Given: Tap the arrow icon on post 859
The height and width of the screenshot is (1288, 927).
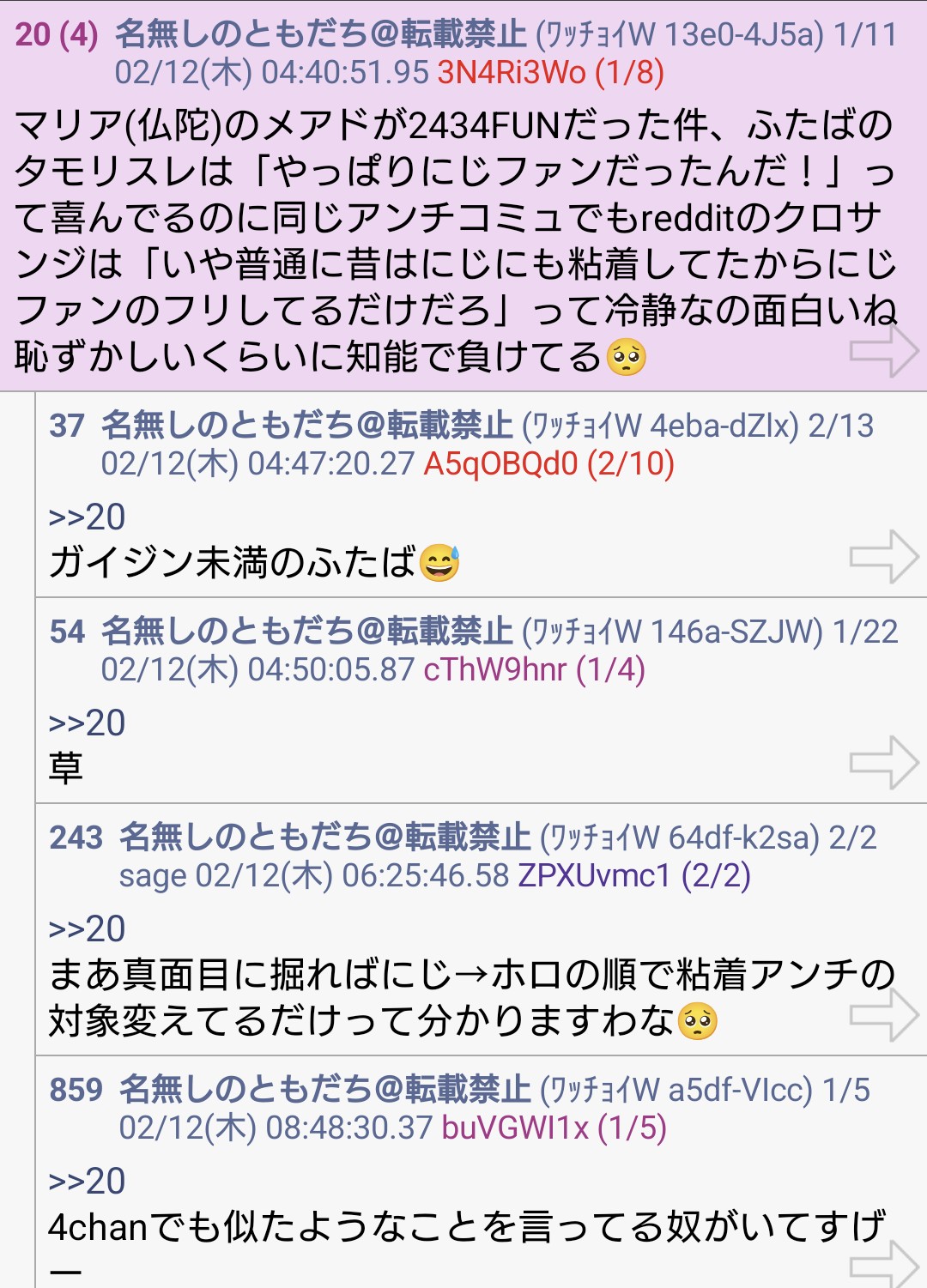Looking at the screenshot, I should point(883,1263).
